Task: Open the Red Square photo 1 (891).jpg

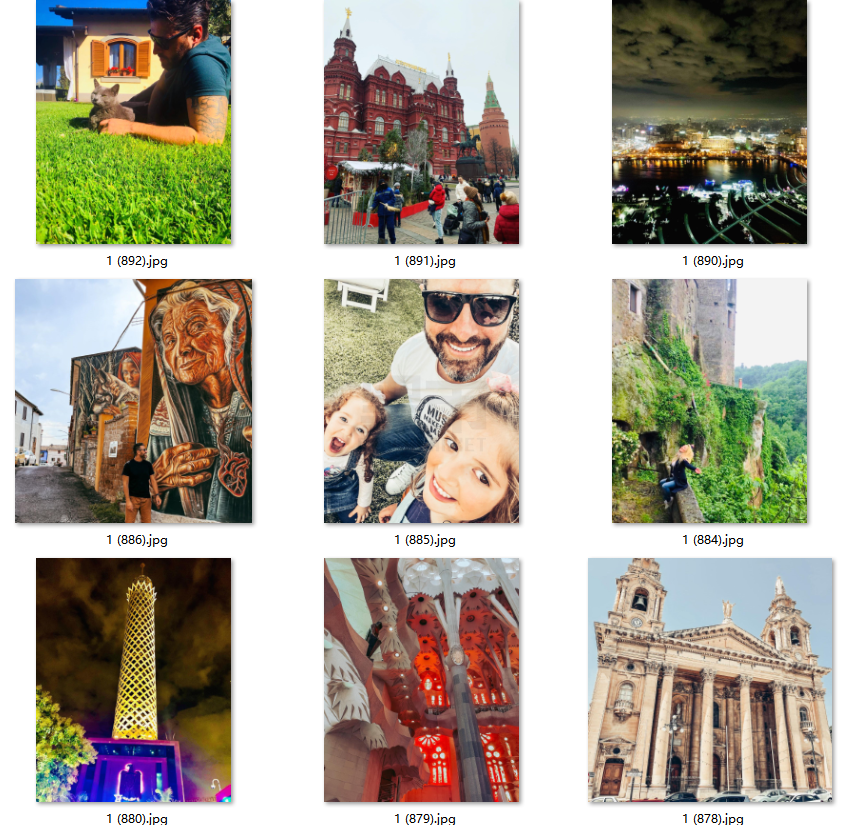Action: point(421,122)
